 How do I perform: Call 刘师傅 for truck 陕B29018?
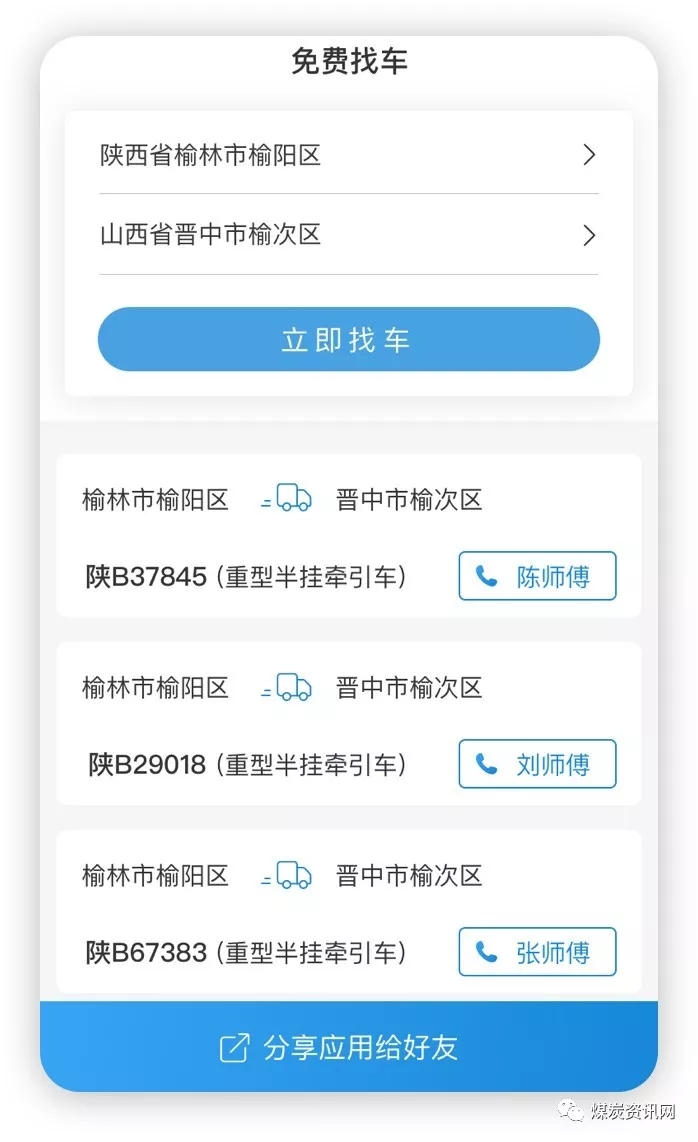pyautogui.click(x=537, y=764)
